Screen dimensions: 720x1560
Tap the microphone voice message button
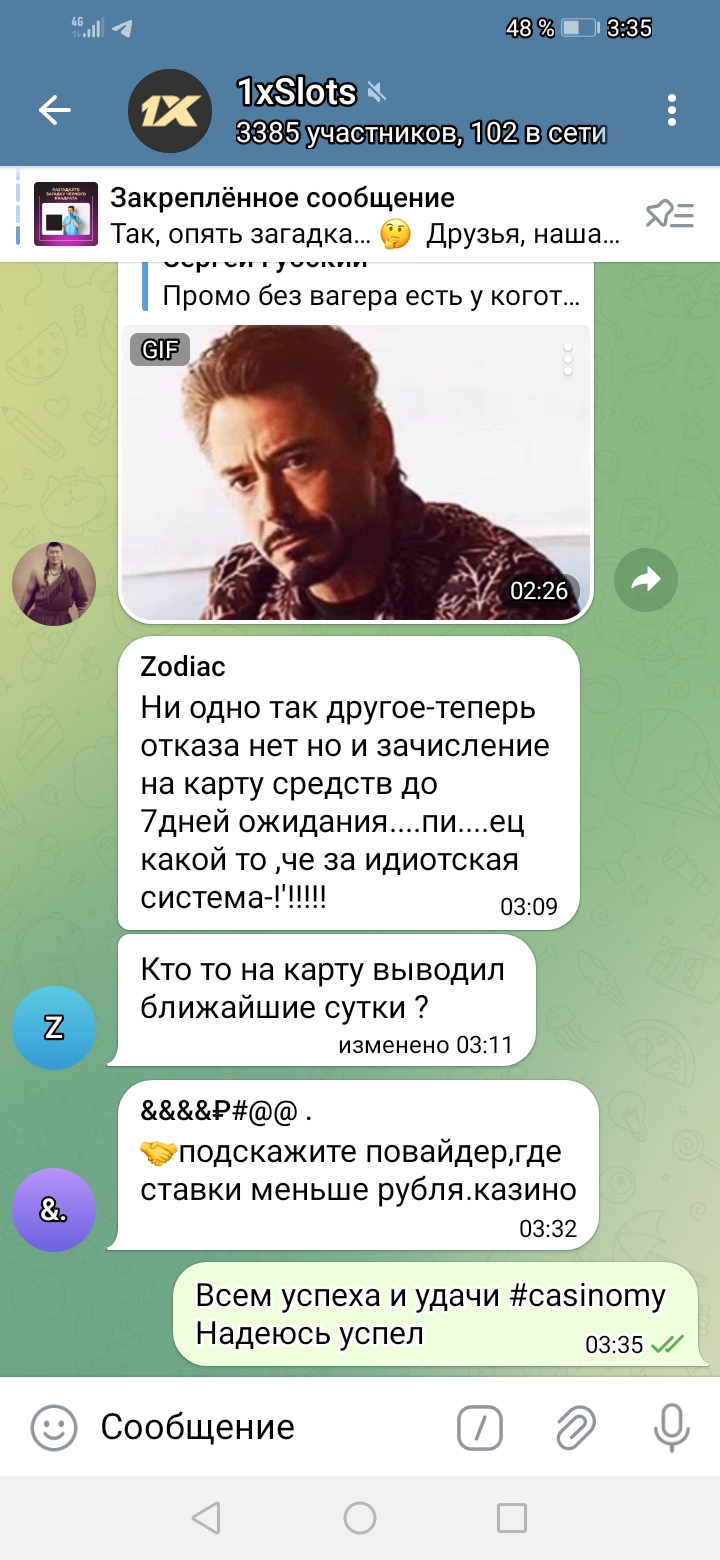click(671, 1427)
